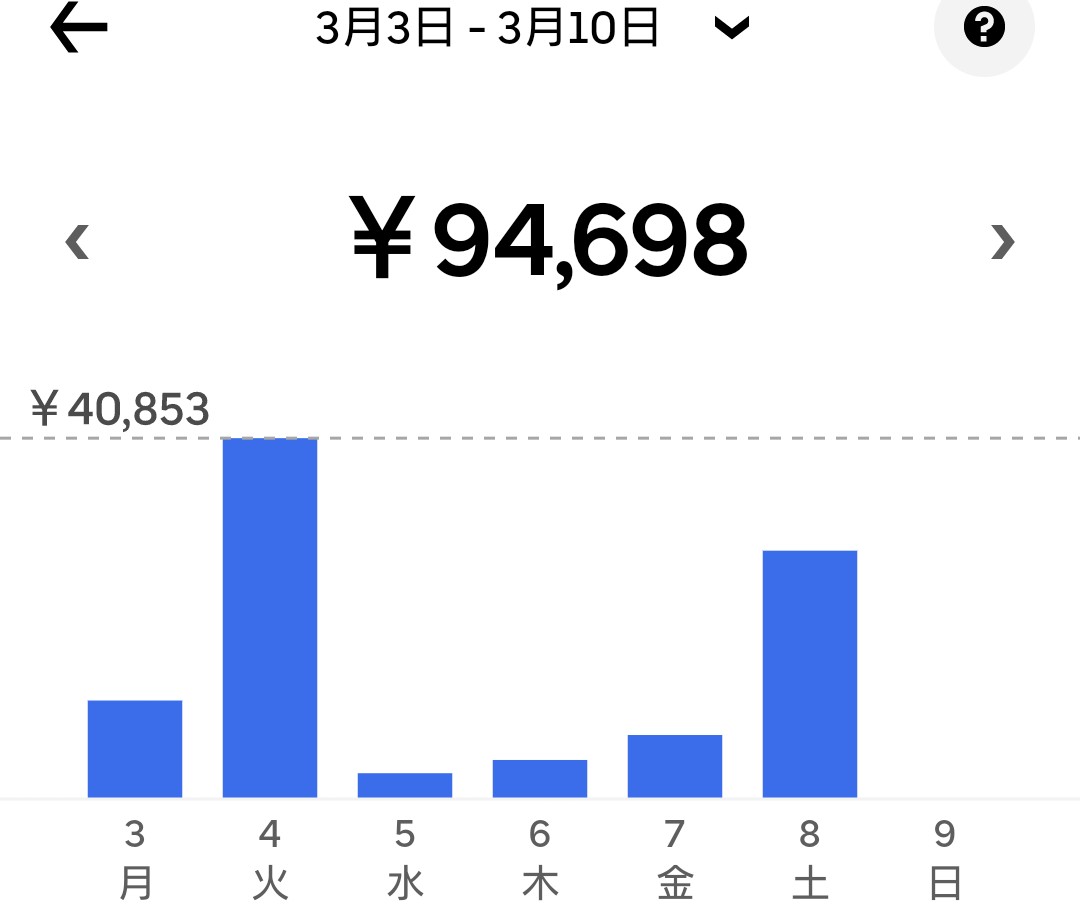Viewport: 1080px width, 912px height.
Task: Select the tallest bar for 4 火
Action: coord(270,617)
